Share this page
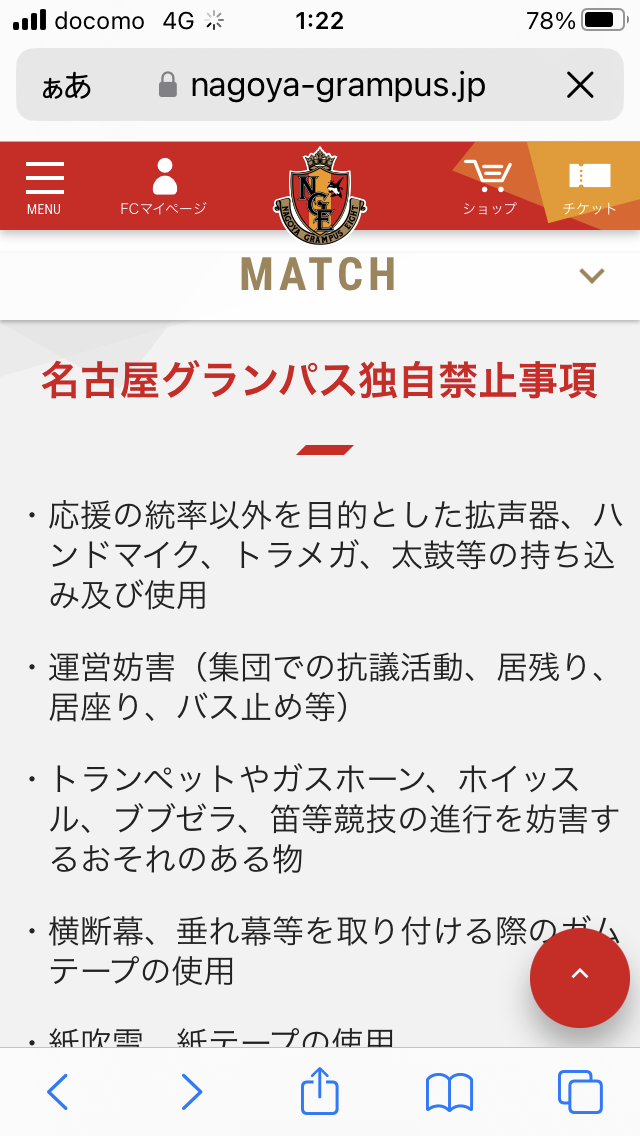This screenshot has width=640, height=1136. pos(320,1089)
